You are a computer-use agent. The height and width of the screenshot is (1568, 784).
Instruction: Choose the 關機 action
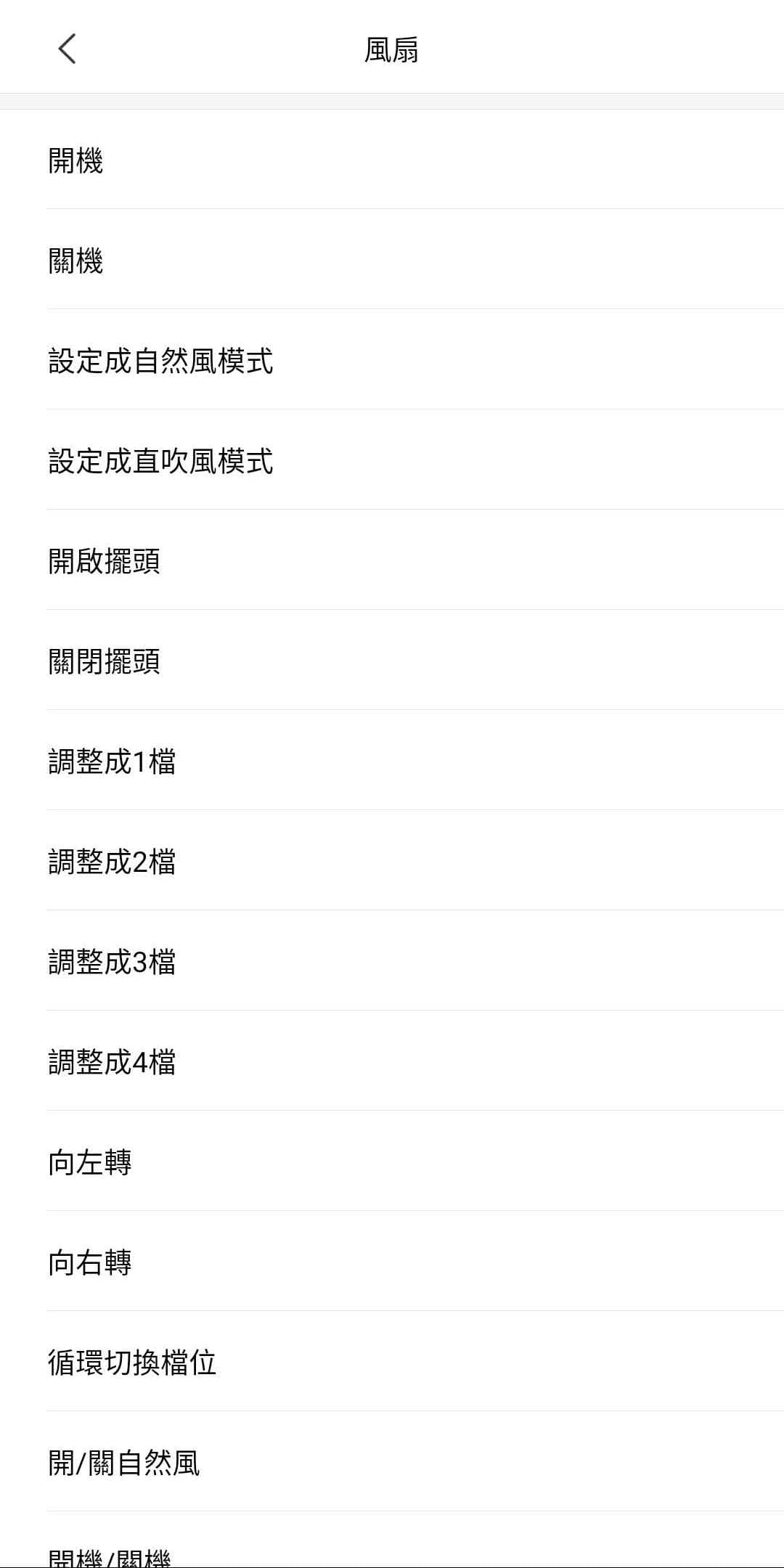76,261
